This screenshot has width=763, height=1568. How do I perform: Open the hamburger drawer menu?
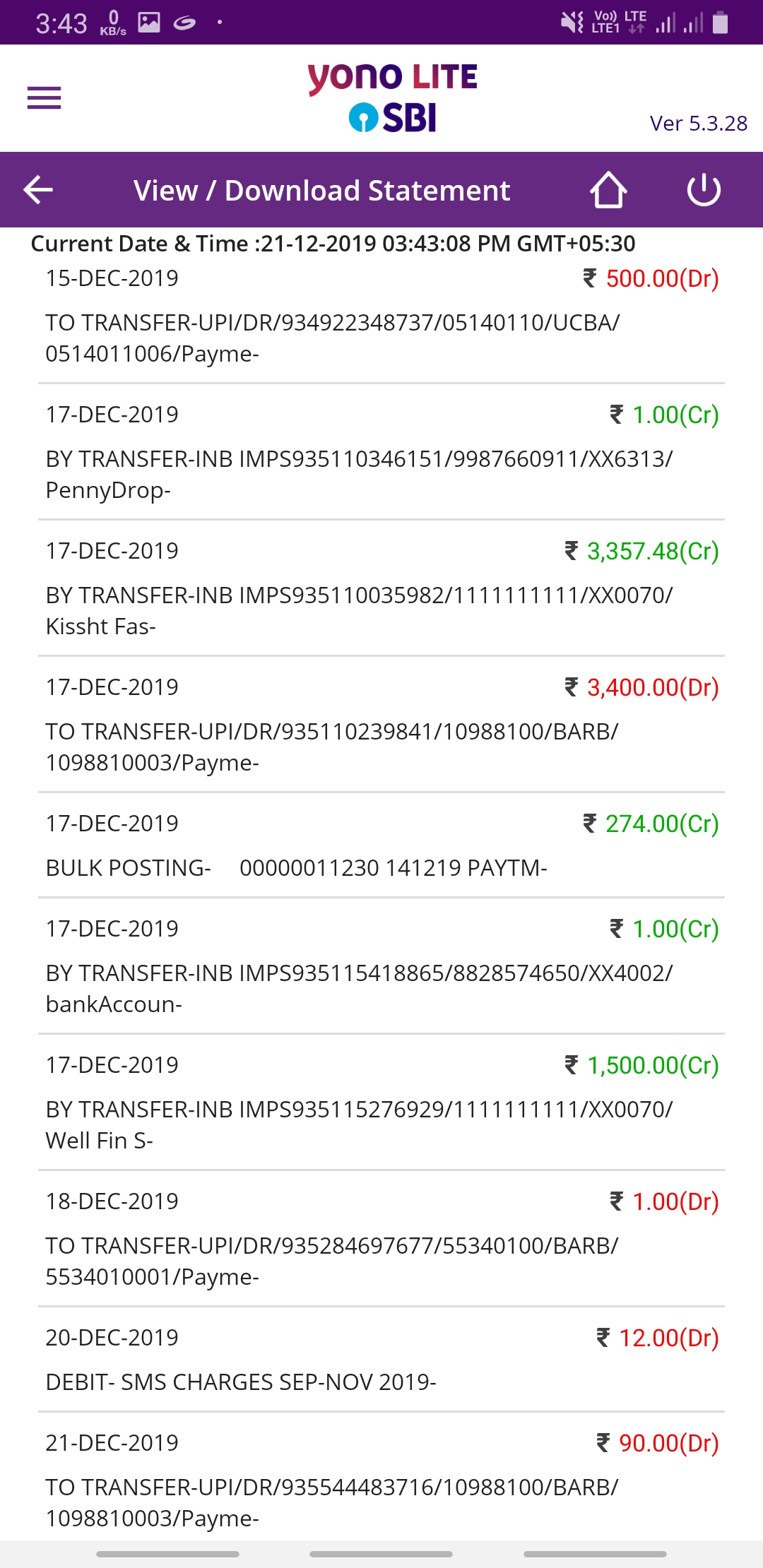[44, 97]
